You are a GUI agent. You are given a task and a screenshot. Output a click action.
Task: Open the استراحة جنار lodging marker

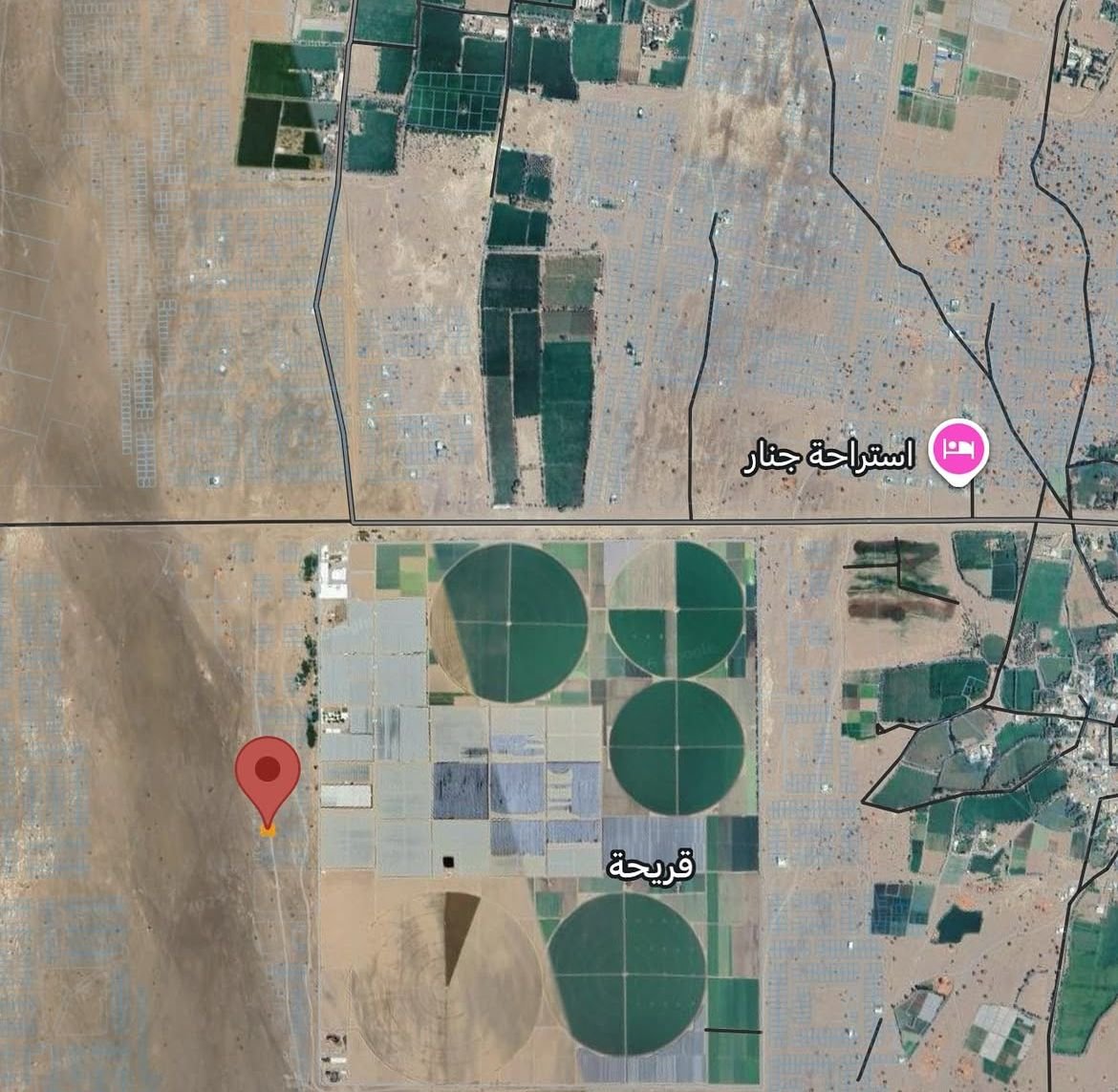pos(958,448)
